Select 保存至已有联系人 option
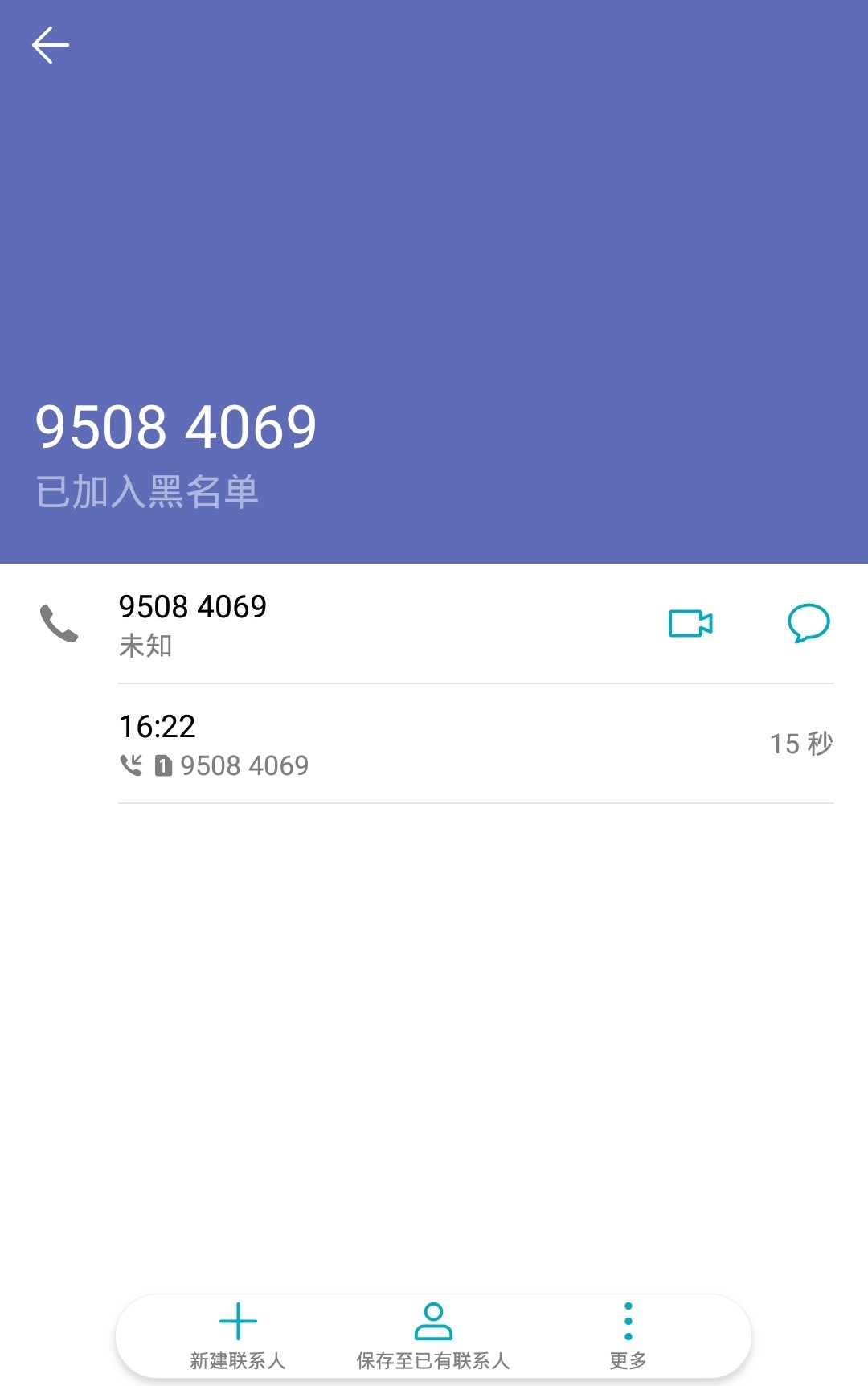Screen dimensions: 868x1386 (x=433, y=1336)
